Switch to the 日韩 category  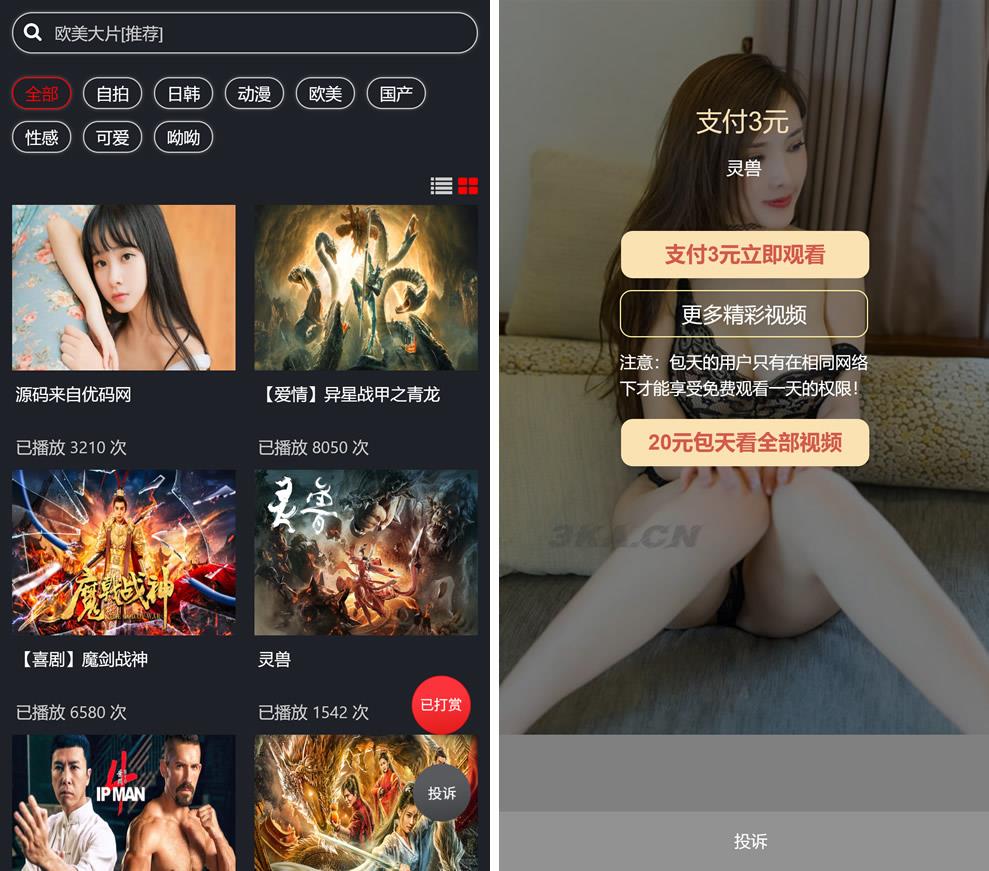(x=183, y=94)
